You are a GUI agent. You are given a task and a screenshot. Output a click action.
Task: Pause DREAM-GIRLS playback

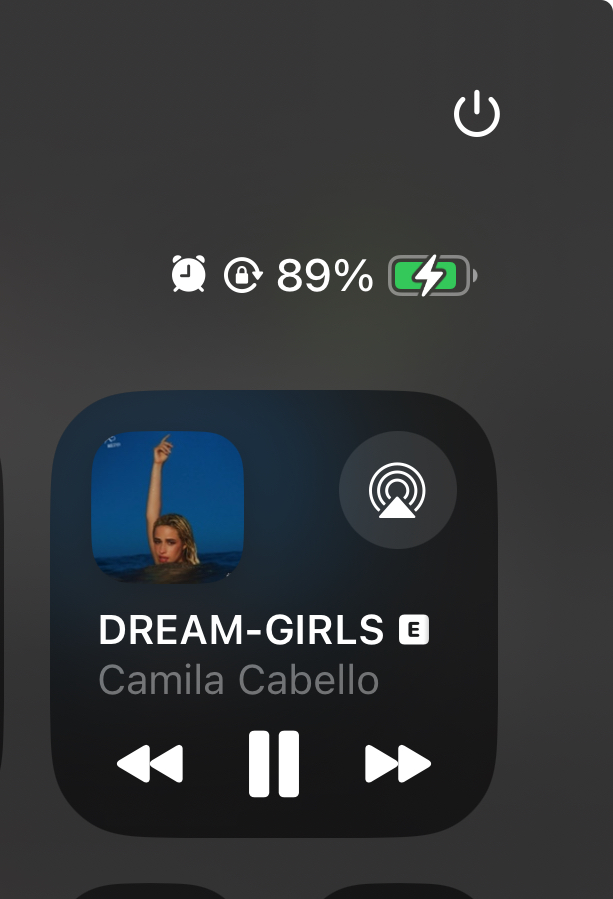pyautogui.click(x=274, y=764)
